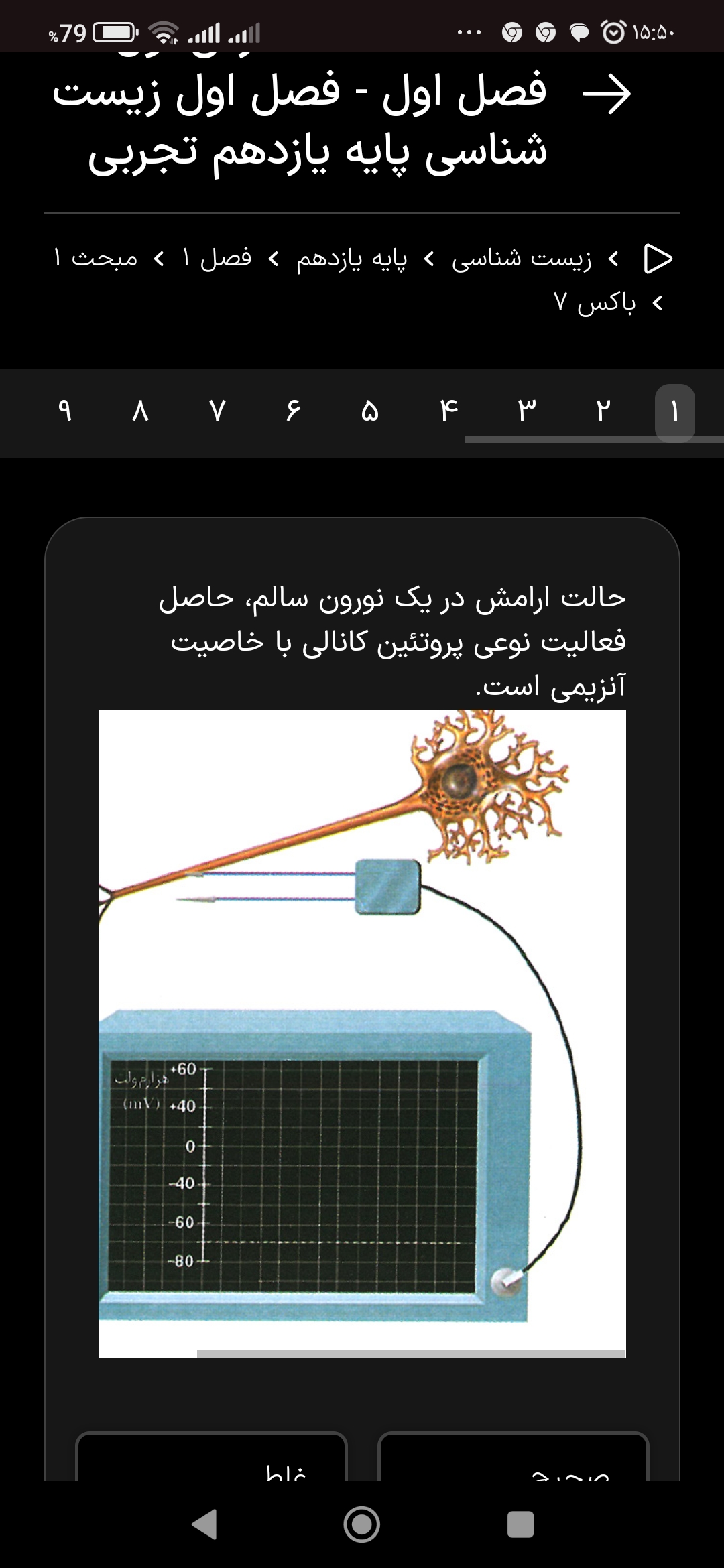
Task: Go to the فصل ۱ breadcrumb
Action: click(x=216, y=258)
